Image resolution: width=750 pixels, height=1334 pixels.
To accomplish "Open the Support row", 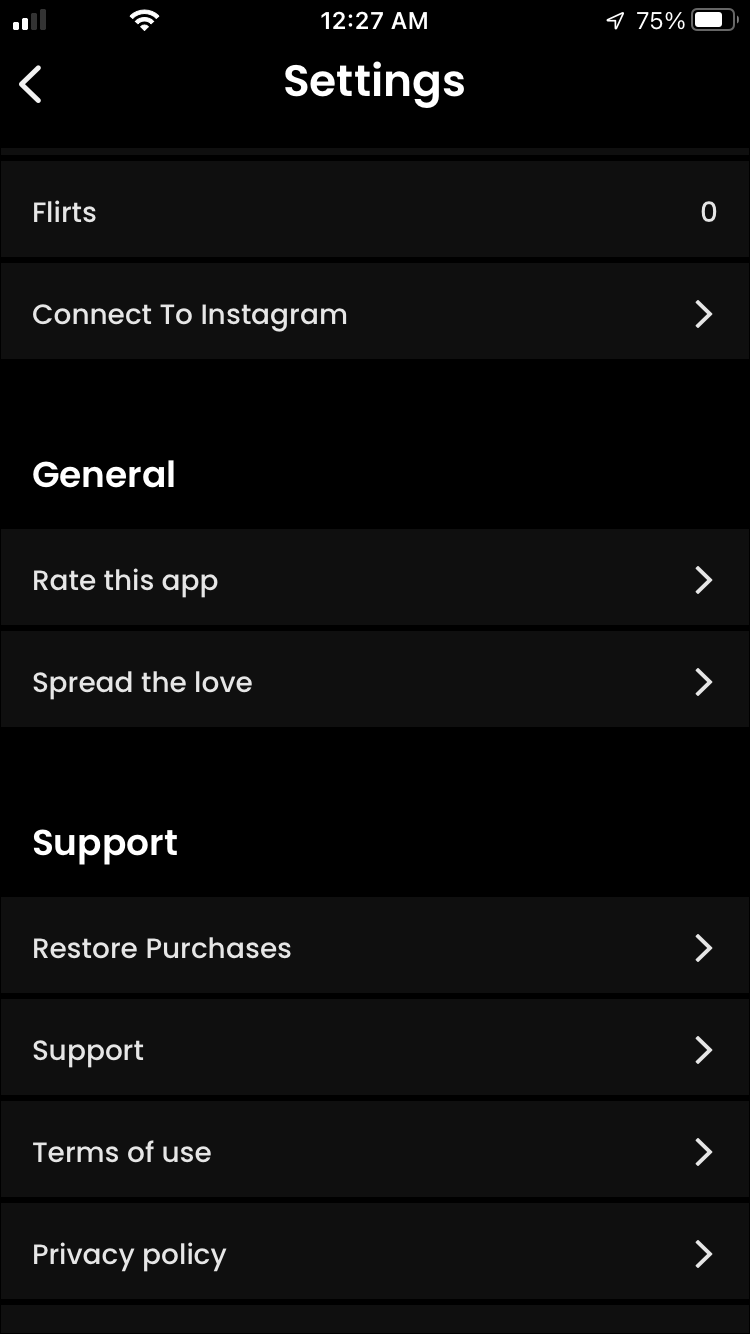I will pos(375,1050).
